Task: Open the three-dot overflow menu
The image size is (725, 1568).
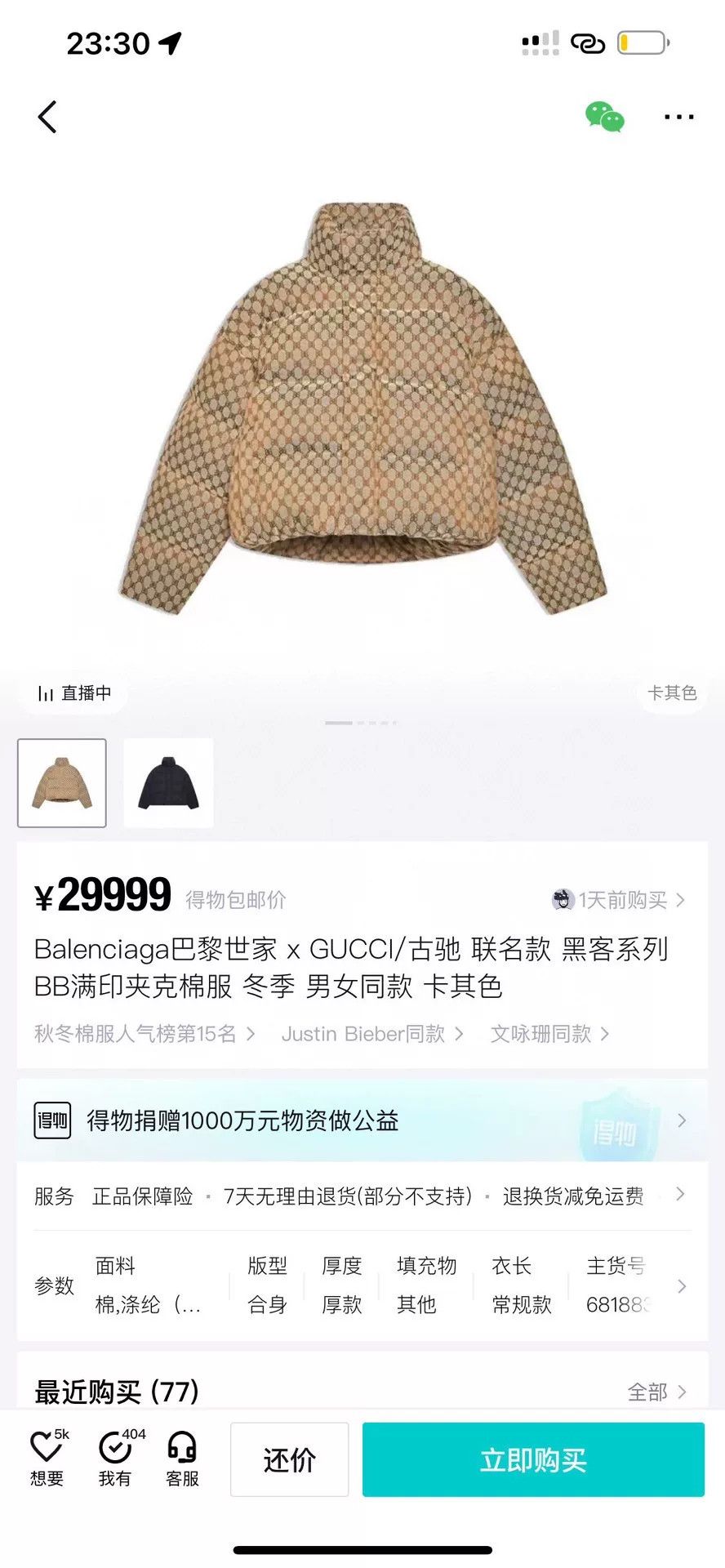Action: [x=678, y=117]
